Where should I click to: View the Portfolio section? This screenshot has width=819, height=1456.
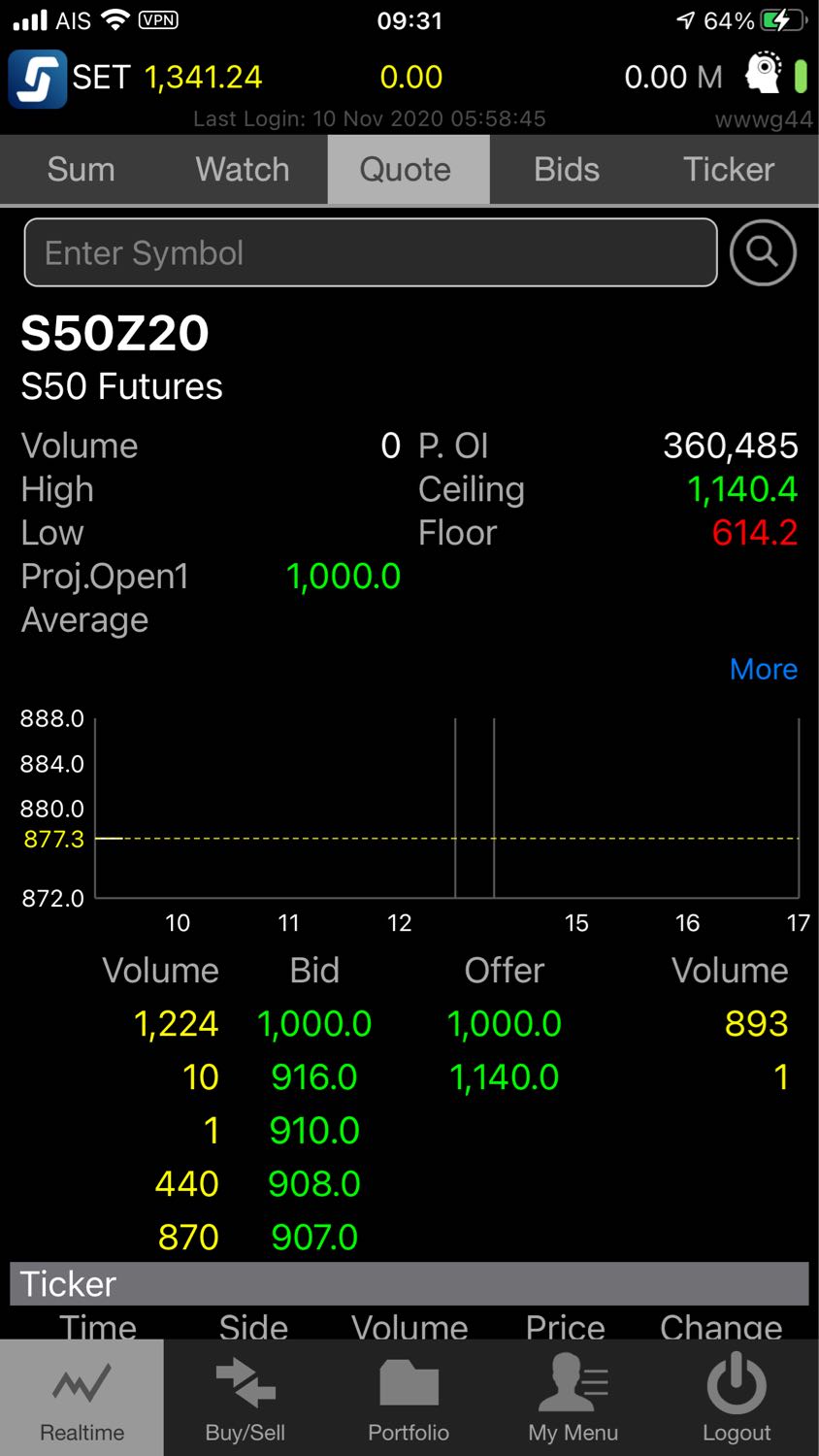click(x=409, y=1398)
